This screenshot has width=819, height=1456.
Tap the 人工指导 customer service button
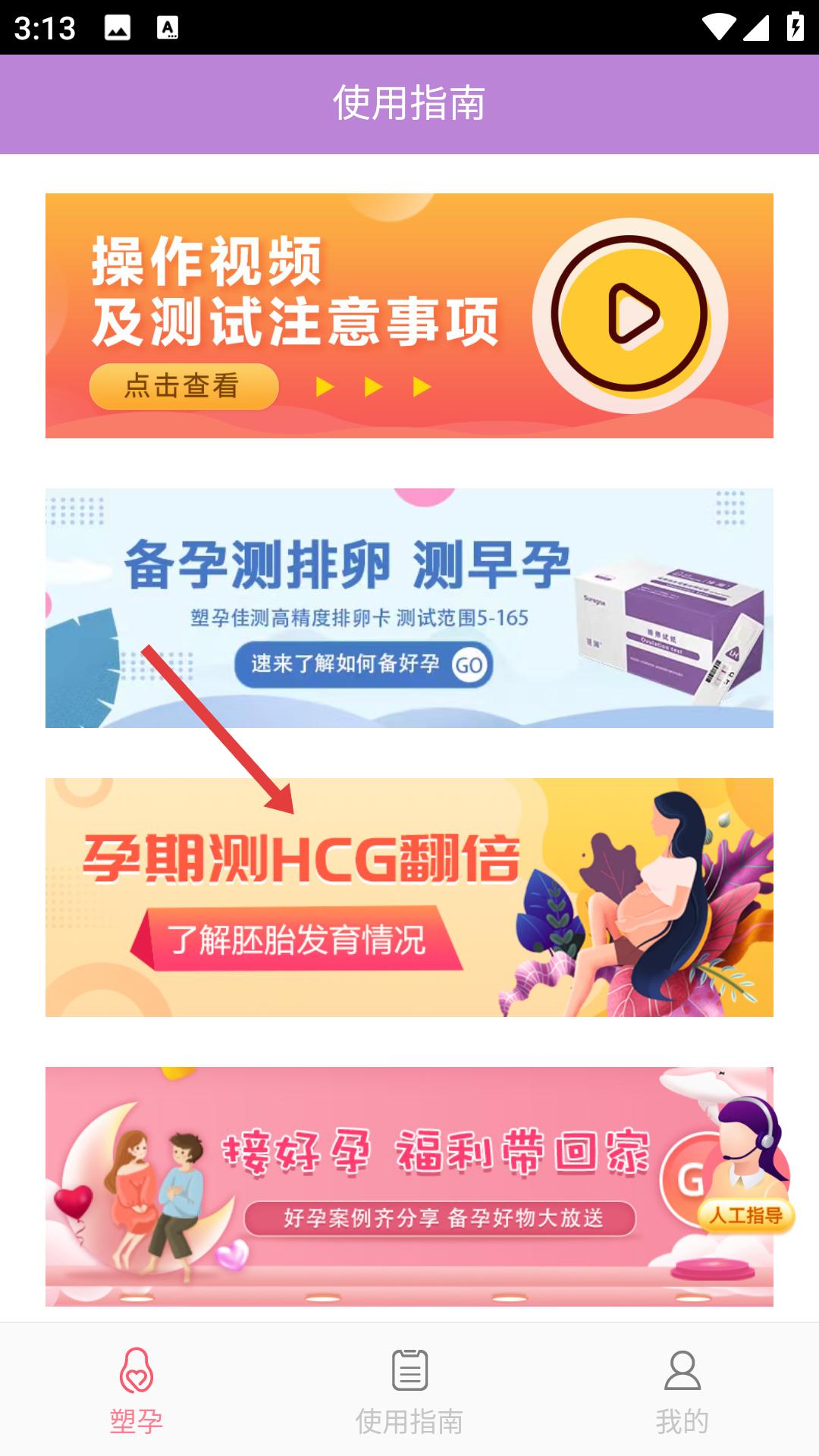click(x=747, y=1166)
